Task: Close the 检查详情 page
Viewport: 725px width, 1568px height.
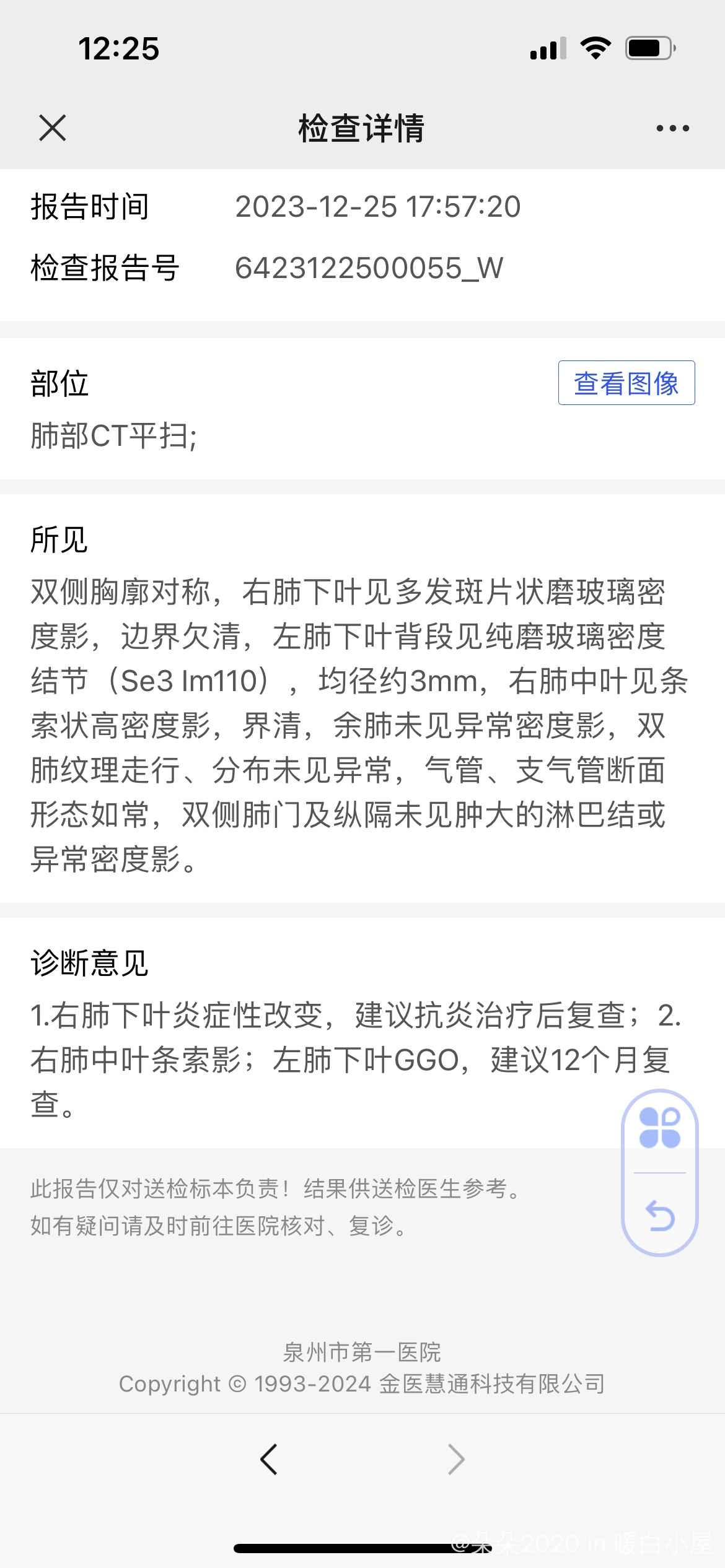Action: coord(53,128)
